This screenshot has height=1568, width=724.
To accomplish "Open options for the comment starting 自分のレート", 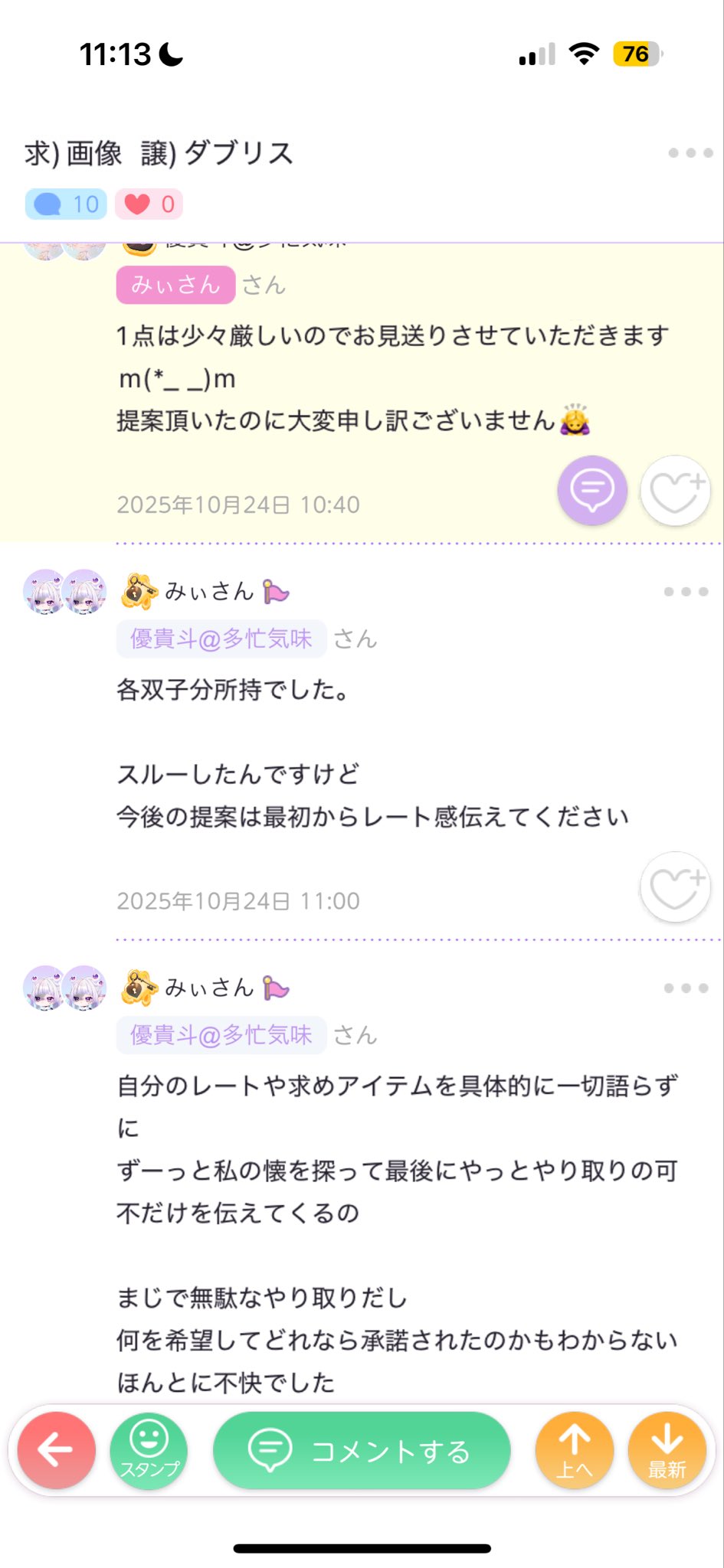I will (686, 988).
